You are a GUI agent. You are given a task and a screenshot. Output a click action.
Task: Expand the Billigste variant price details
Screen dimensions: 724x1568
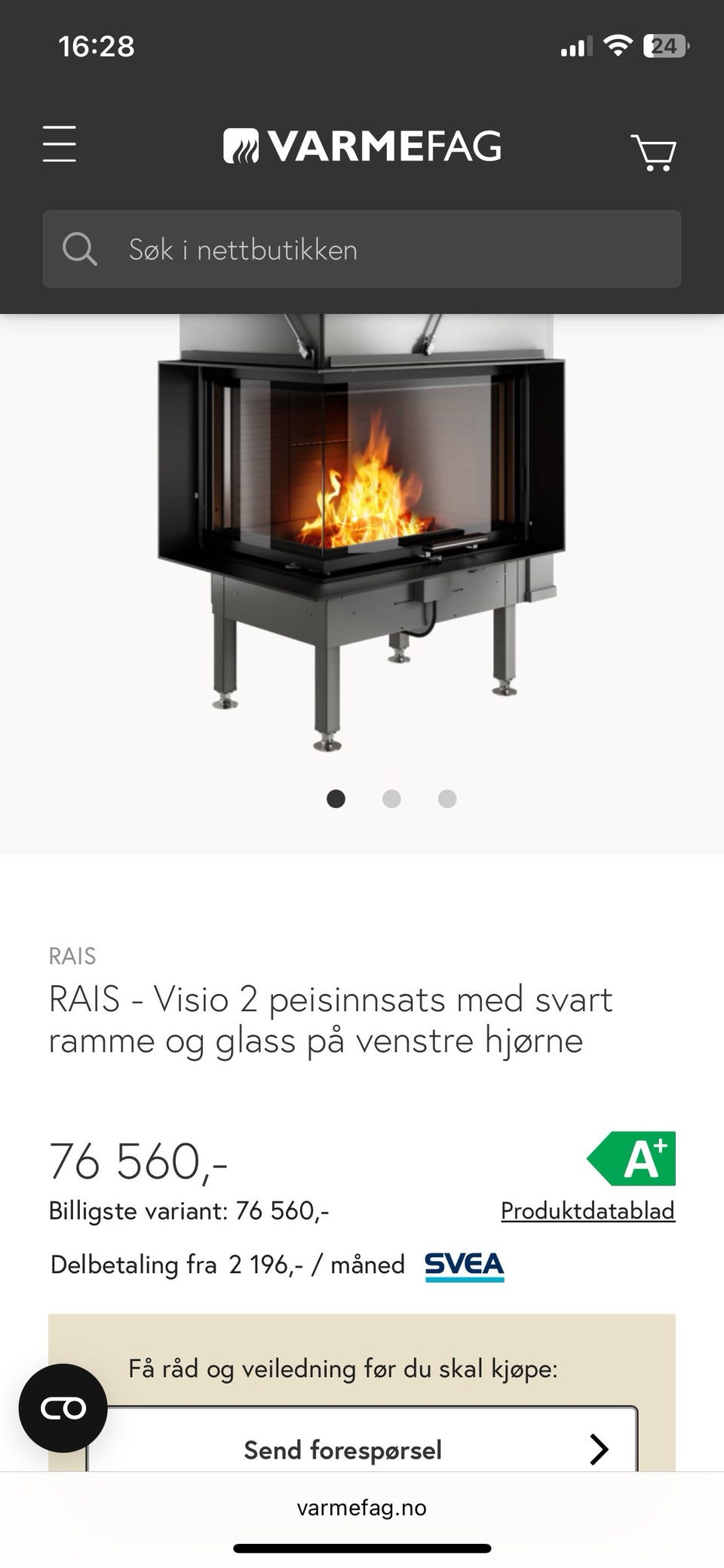pyautogui.click(x=190, y=1210)
